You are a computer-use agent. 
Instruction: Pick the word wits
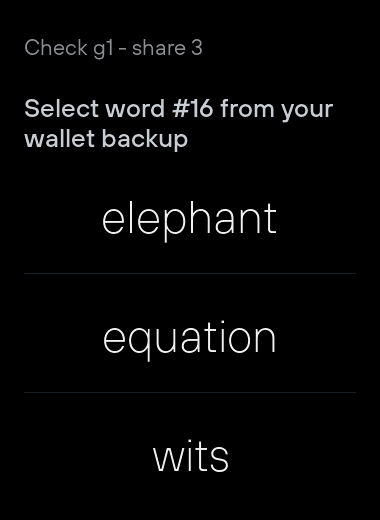coord(190,457)
